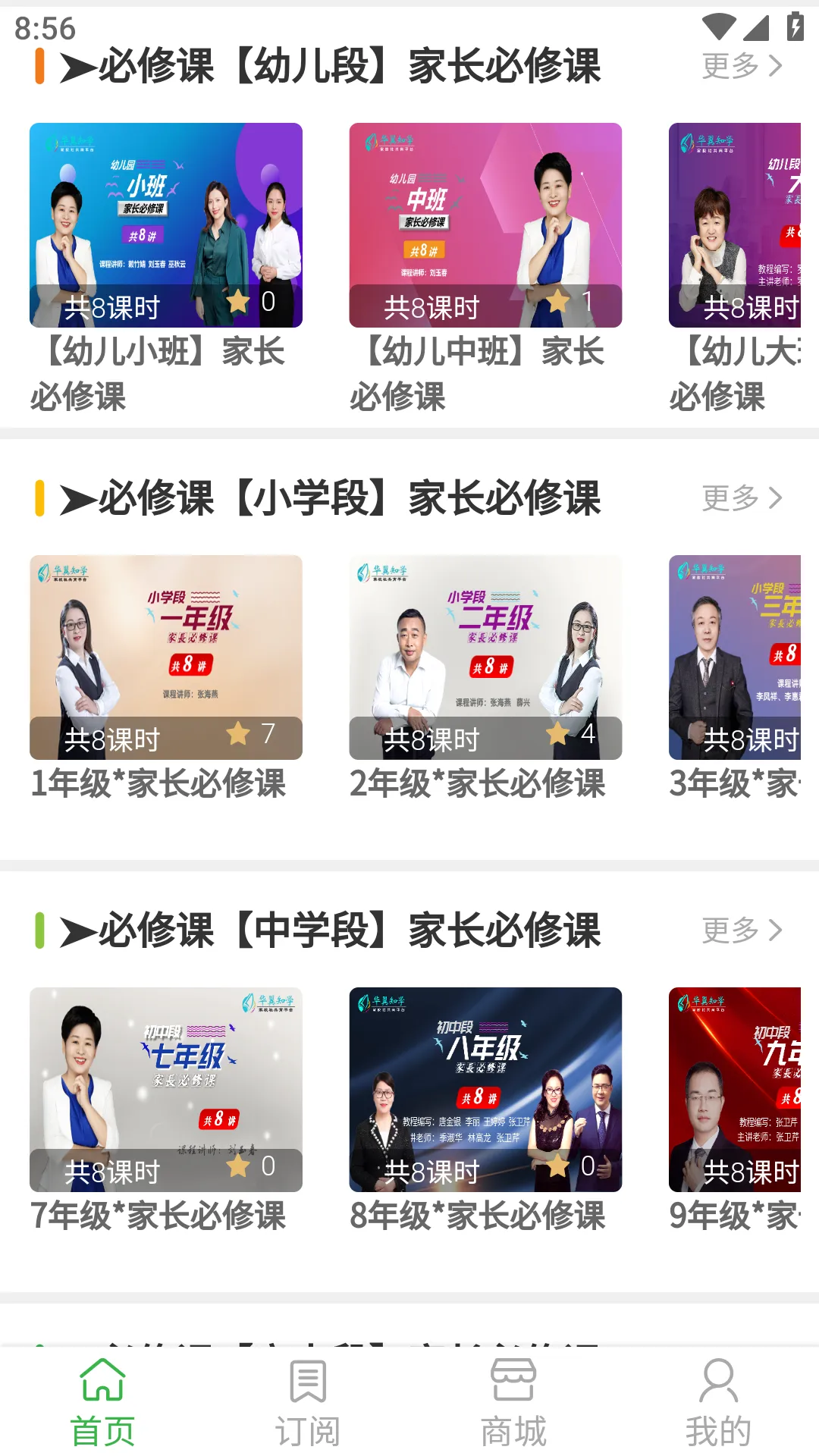819x1456 pixels.
Task: Open the 3年级 家长必修课 course
Action: pos(734,657)
